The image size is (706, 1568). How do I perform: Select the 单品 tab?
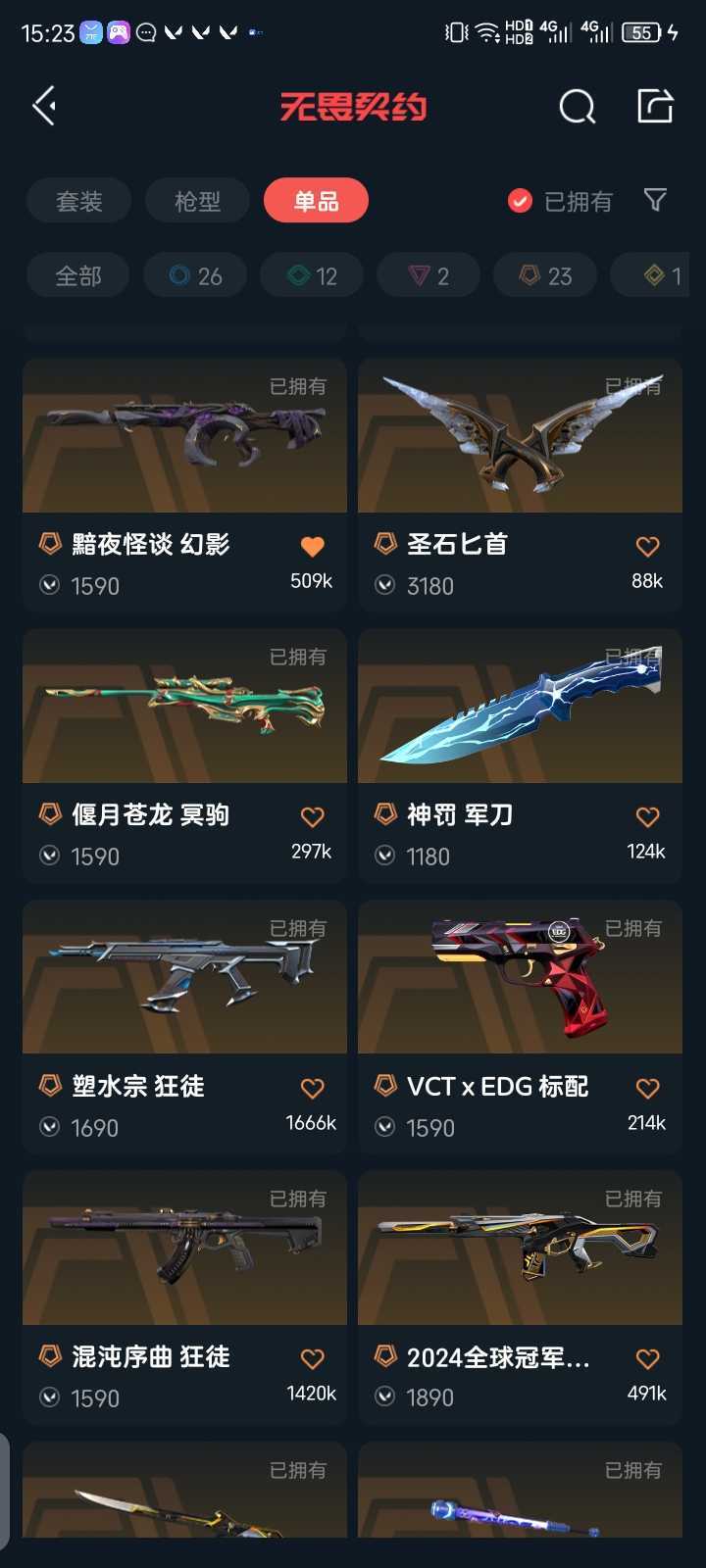click(x=316, y=201)
